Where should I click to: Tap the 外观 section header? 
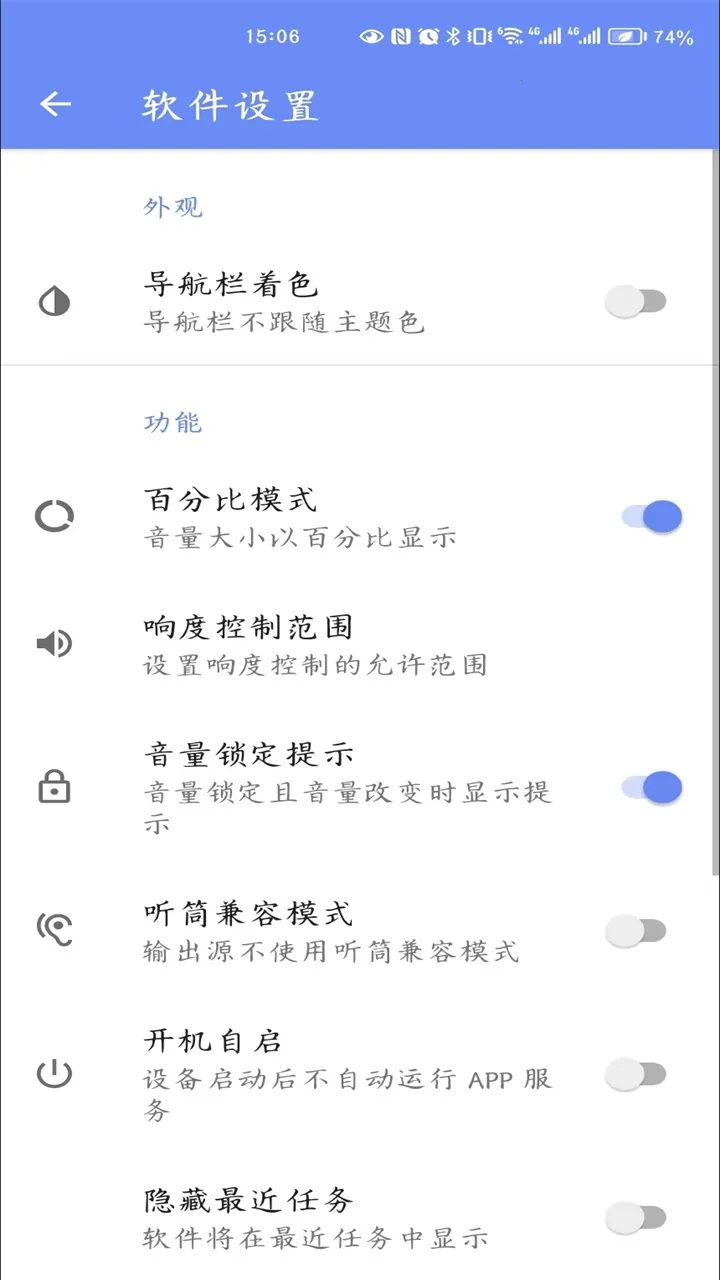(172, 206)
